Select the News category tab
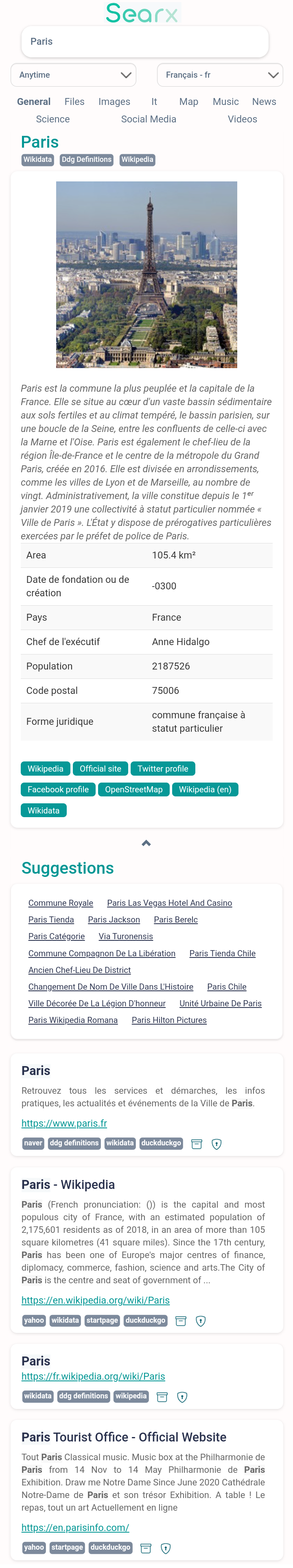Image resolution: width=293 pixels, height=1568 pixels. pos(264,102)
